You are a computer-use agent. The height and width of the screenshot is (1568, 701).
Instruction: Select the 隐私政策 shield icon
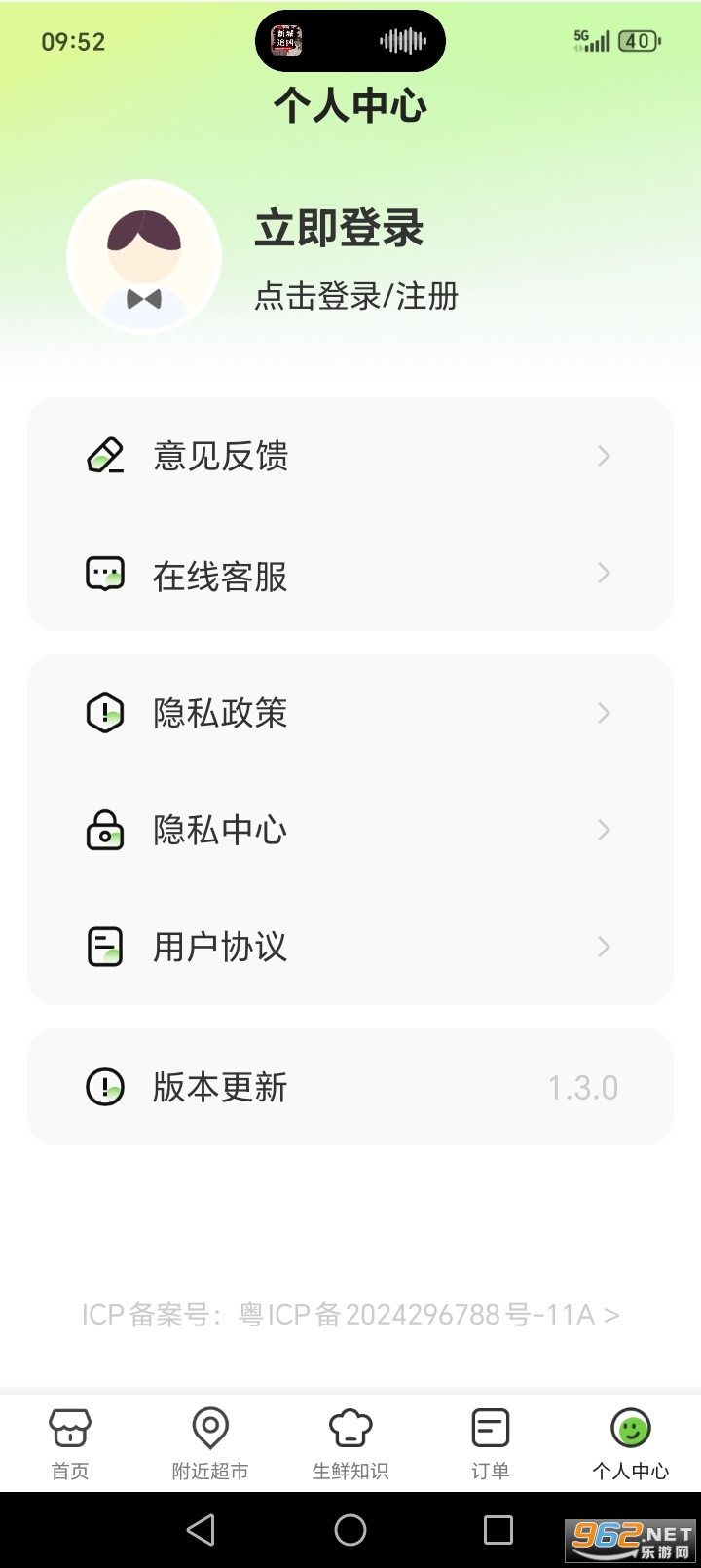tap(105, 712)
